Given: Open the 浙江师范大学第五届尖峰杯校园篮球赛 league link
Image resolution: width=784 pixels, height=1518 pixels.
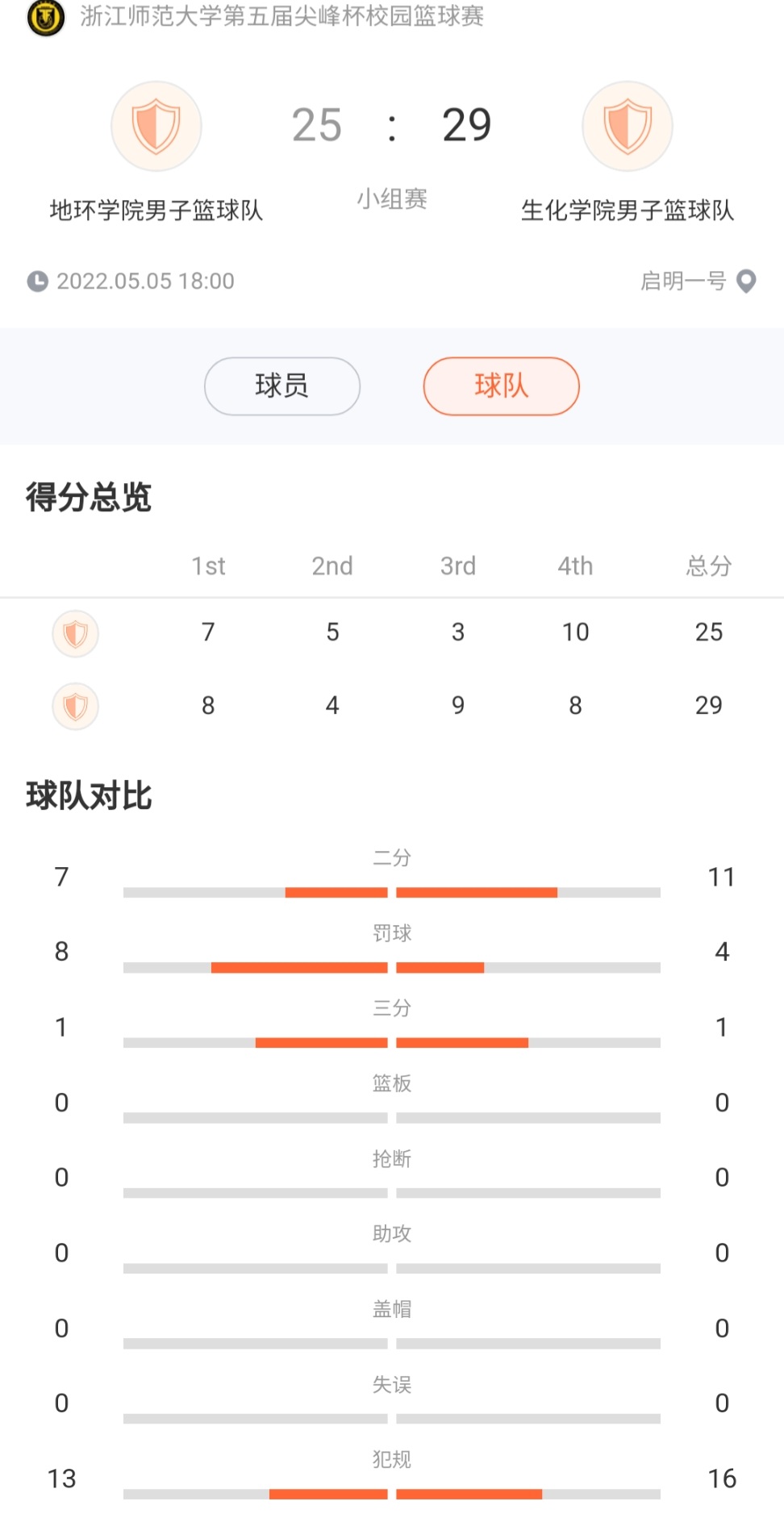Looking at the screenshot, I should tap(281, 16).
